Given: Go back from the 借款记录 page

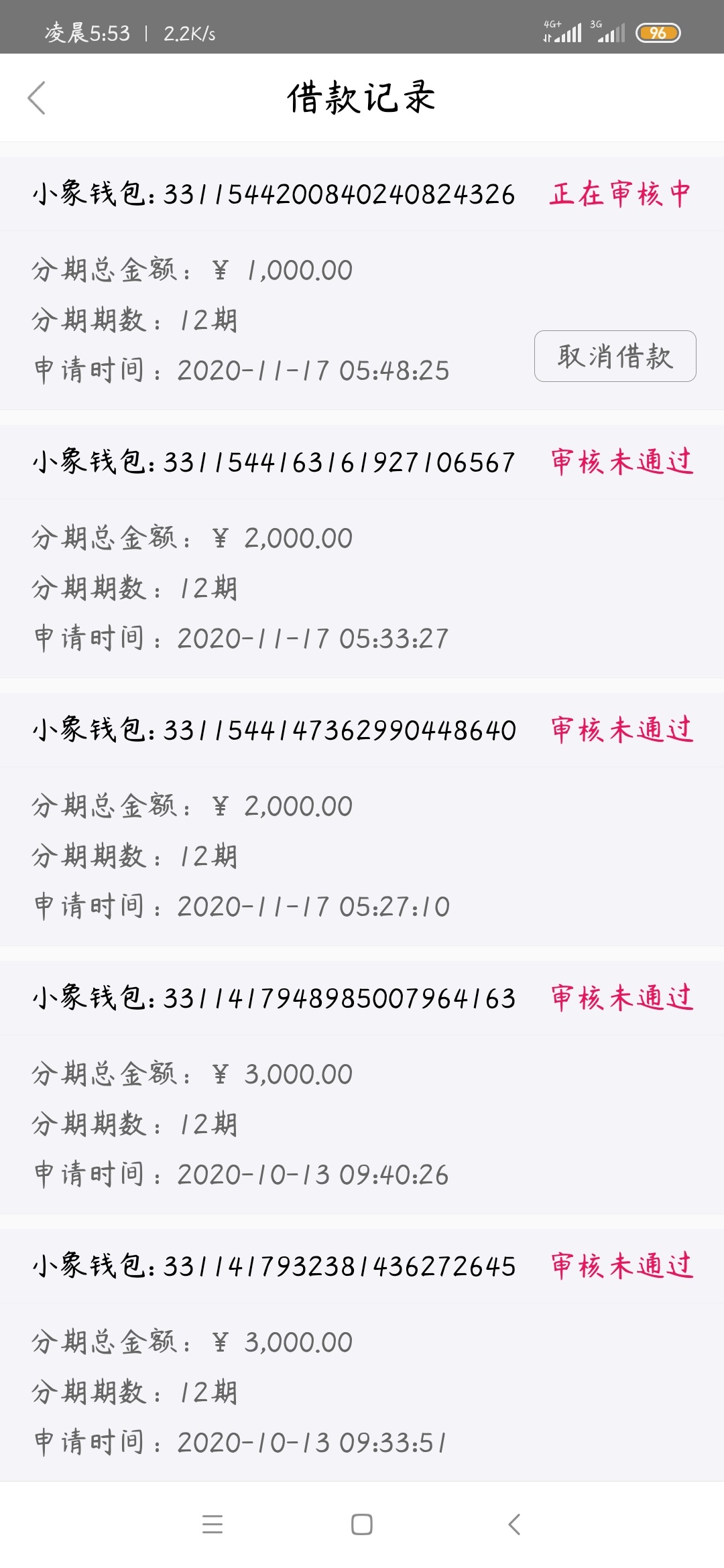Looking at the screenshot, I should 37,98.
